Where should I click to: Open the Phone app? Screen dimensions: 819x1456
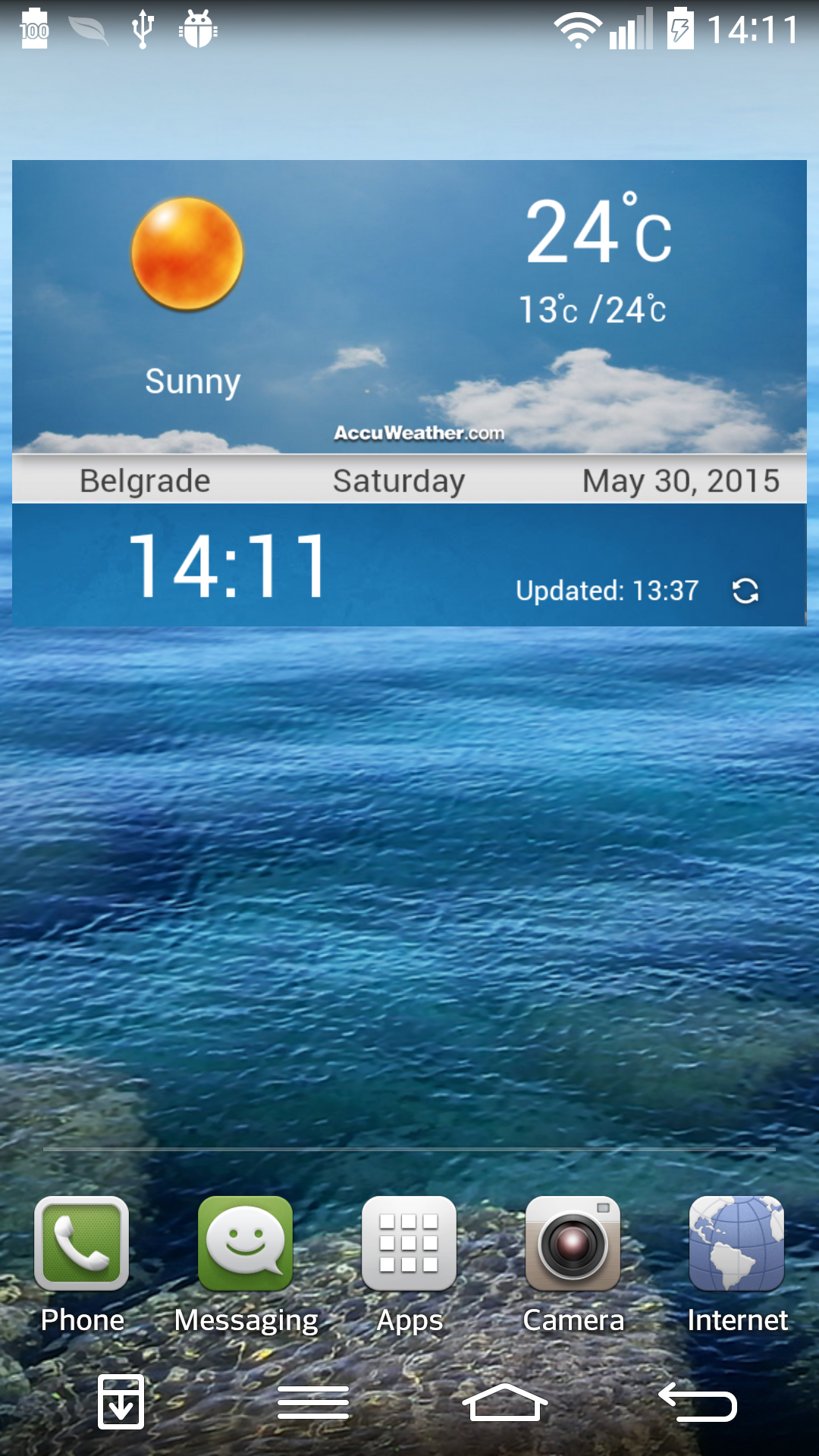point(82,1265)
